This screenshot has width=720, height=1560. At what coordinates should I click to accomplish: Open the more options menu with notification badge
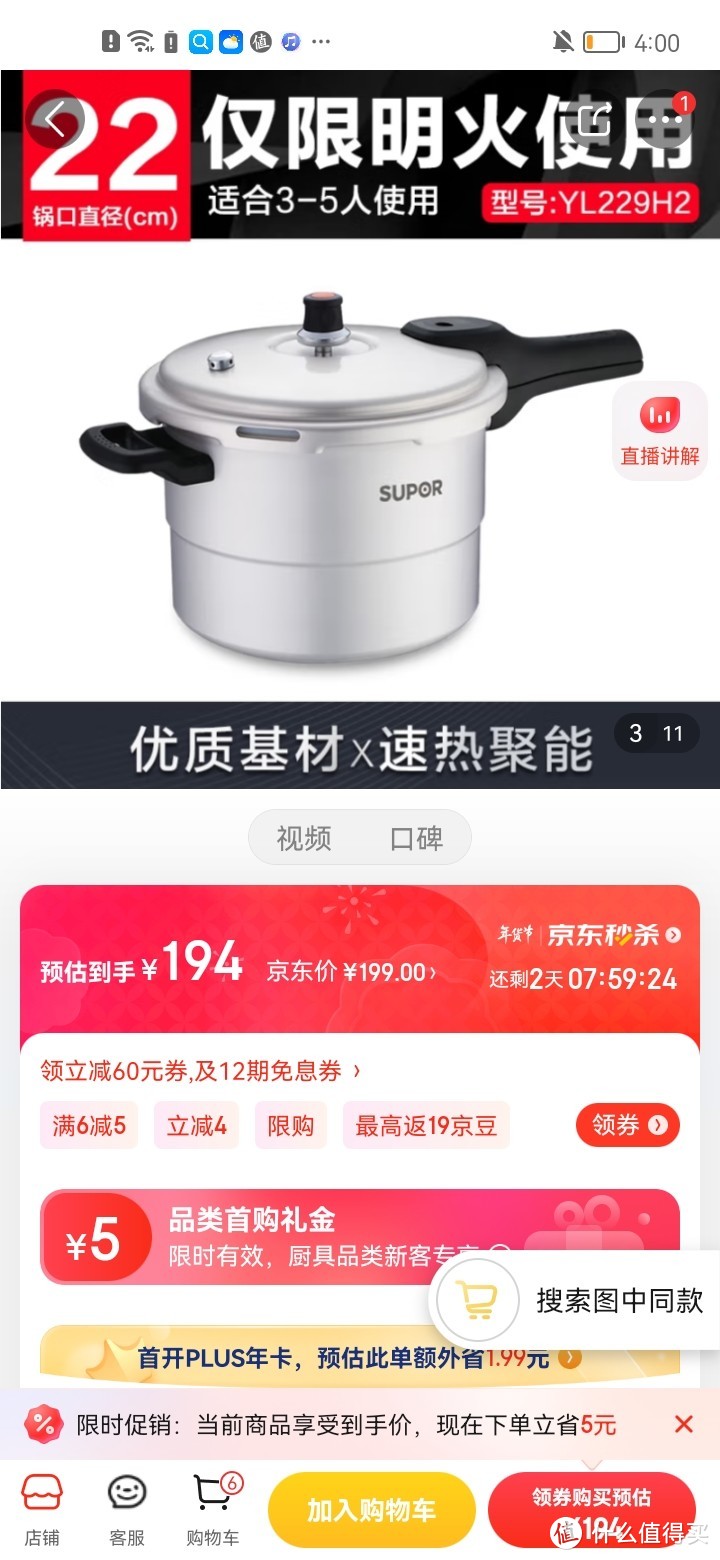point(664,119)
